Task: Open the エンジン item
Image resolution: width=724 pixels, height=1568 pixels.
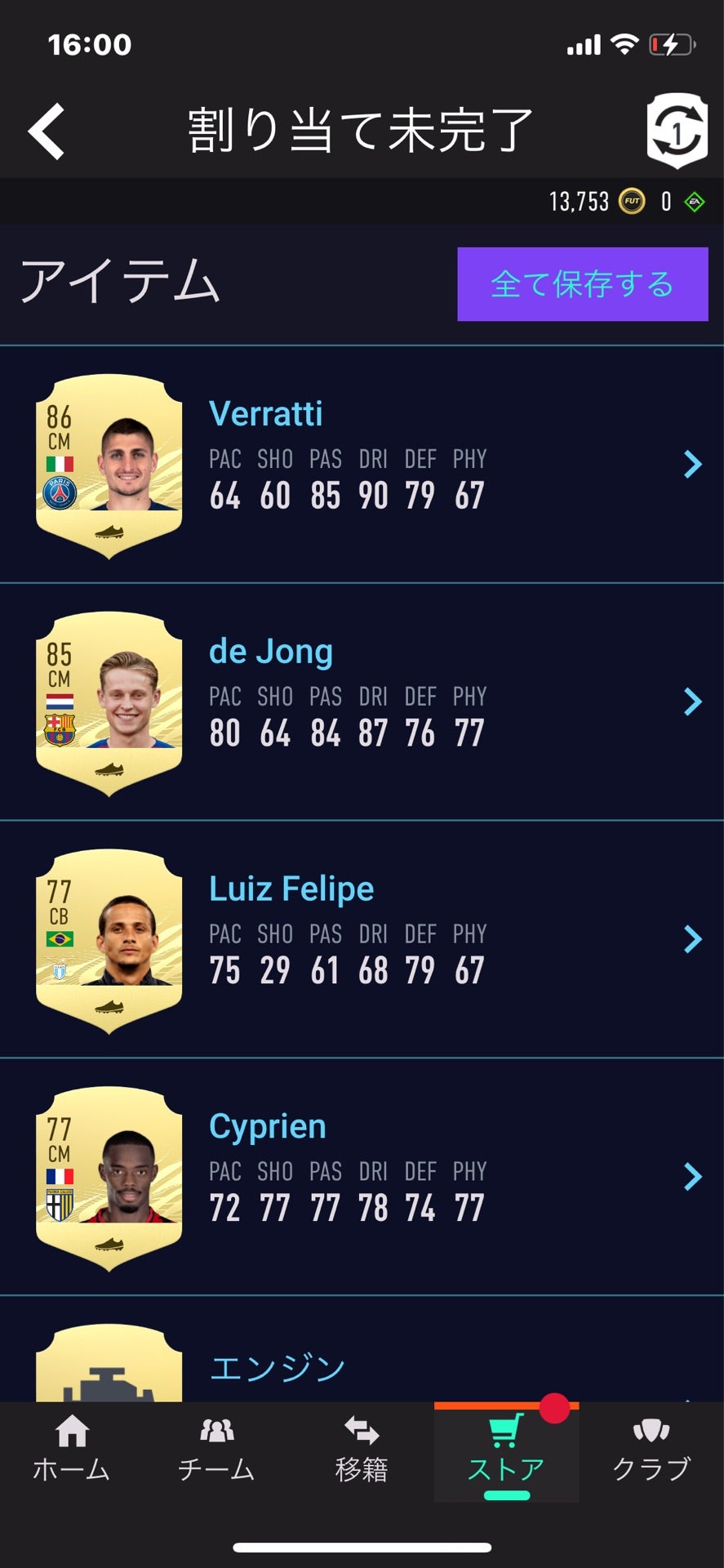Action: 362,1350
